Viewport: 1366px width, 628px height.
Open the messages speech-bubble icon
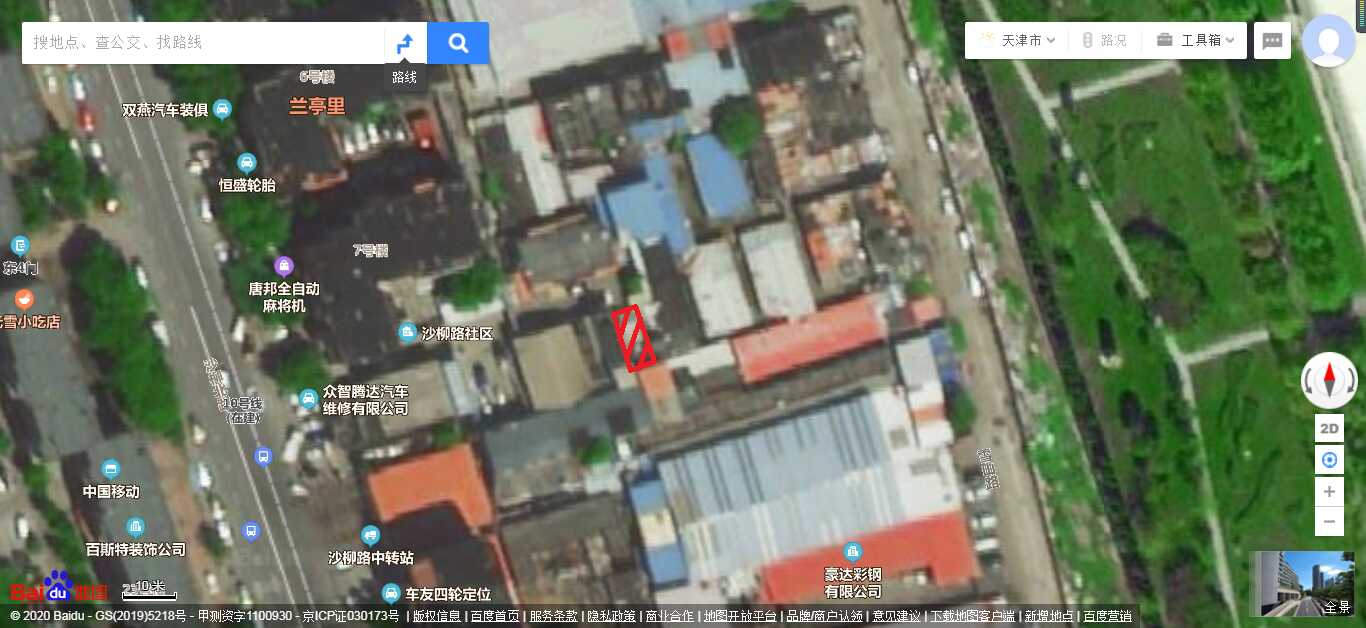(1272, 41)
